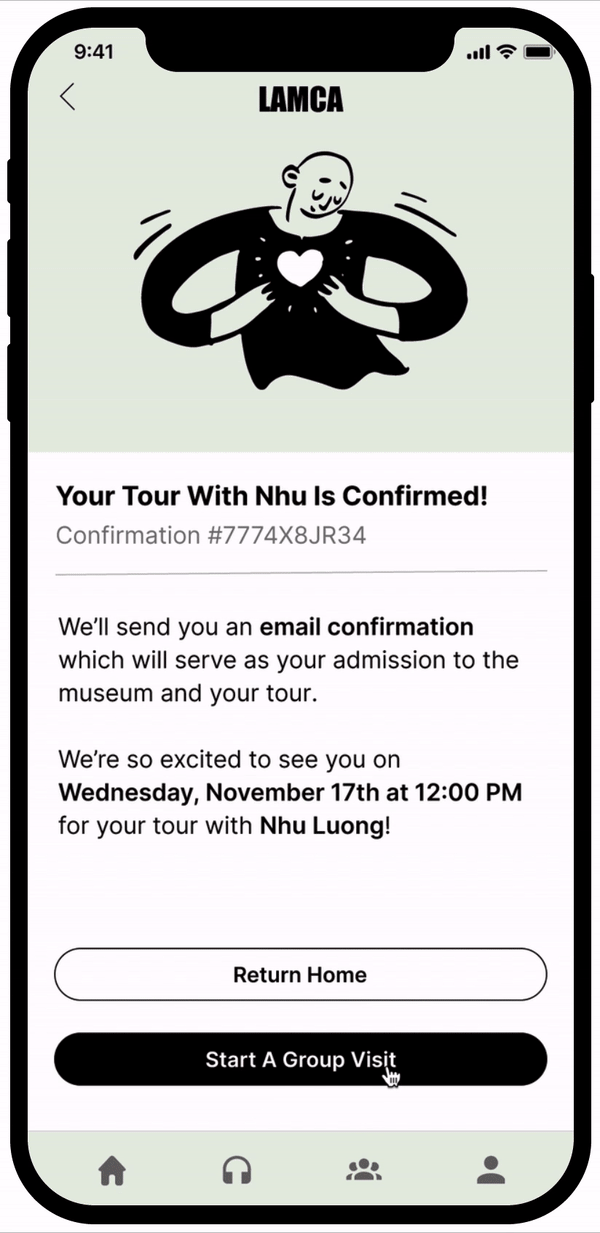Viewport: 600px width, 1233px height.
Task: Open the group tab
Action: pos(364,1169)
